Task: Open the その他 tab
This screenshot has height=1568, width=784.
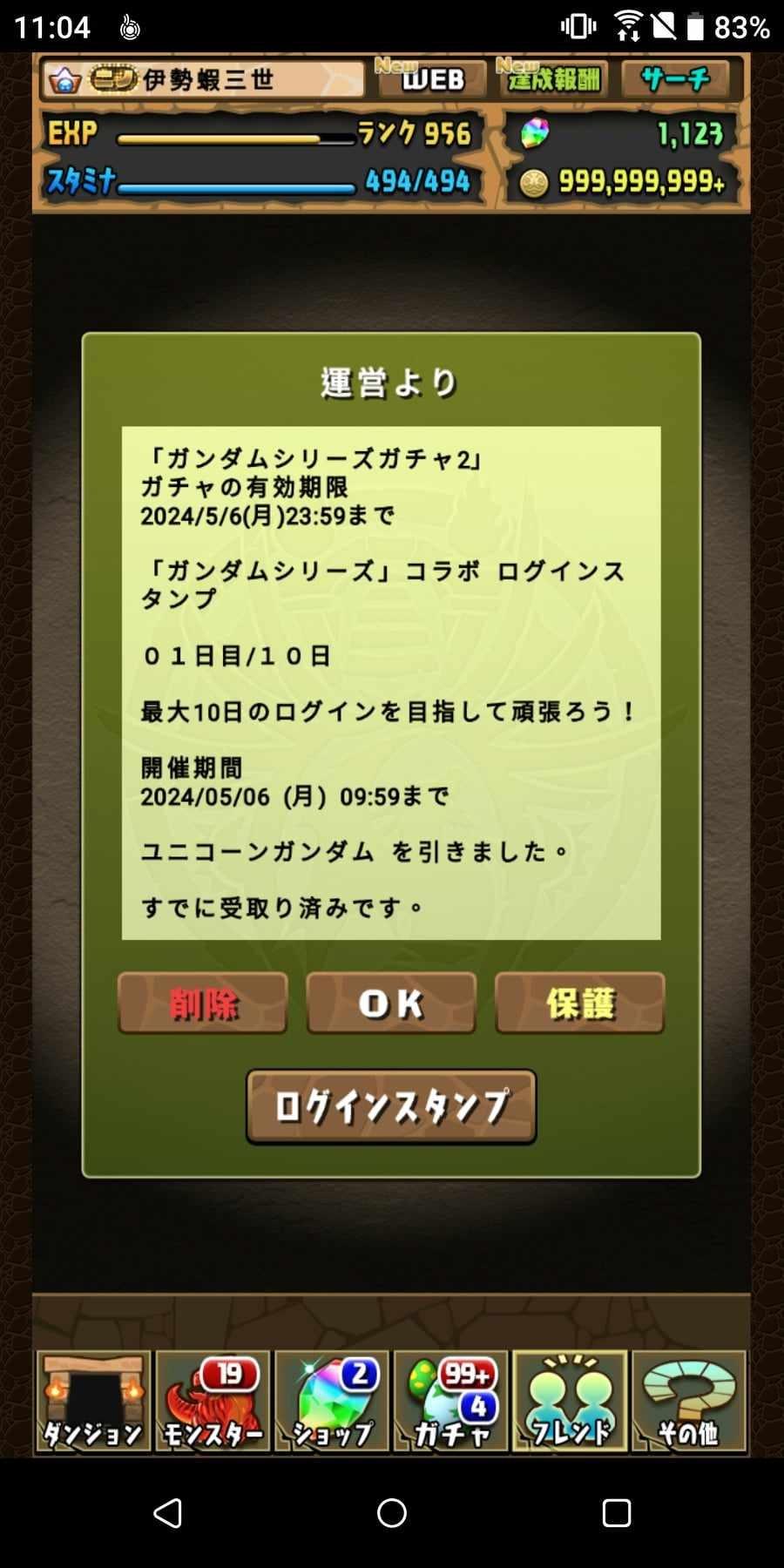Action: click(x=689, y=1402)
